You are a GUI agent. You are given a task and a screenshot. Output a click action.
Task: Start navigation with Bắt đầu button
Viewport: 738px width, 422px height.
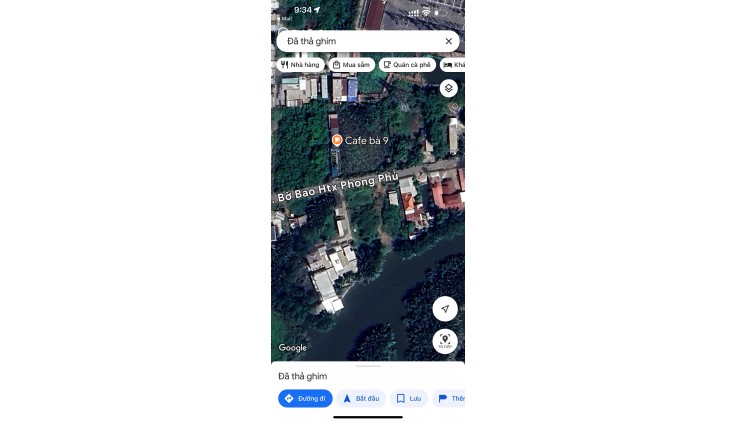[x=361, y=398]
